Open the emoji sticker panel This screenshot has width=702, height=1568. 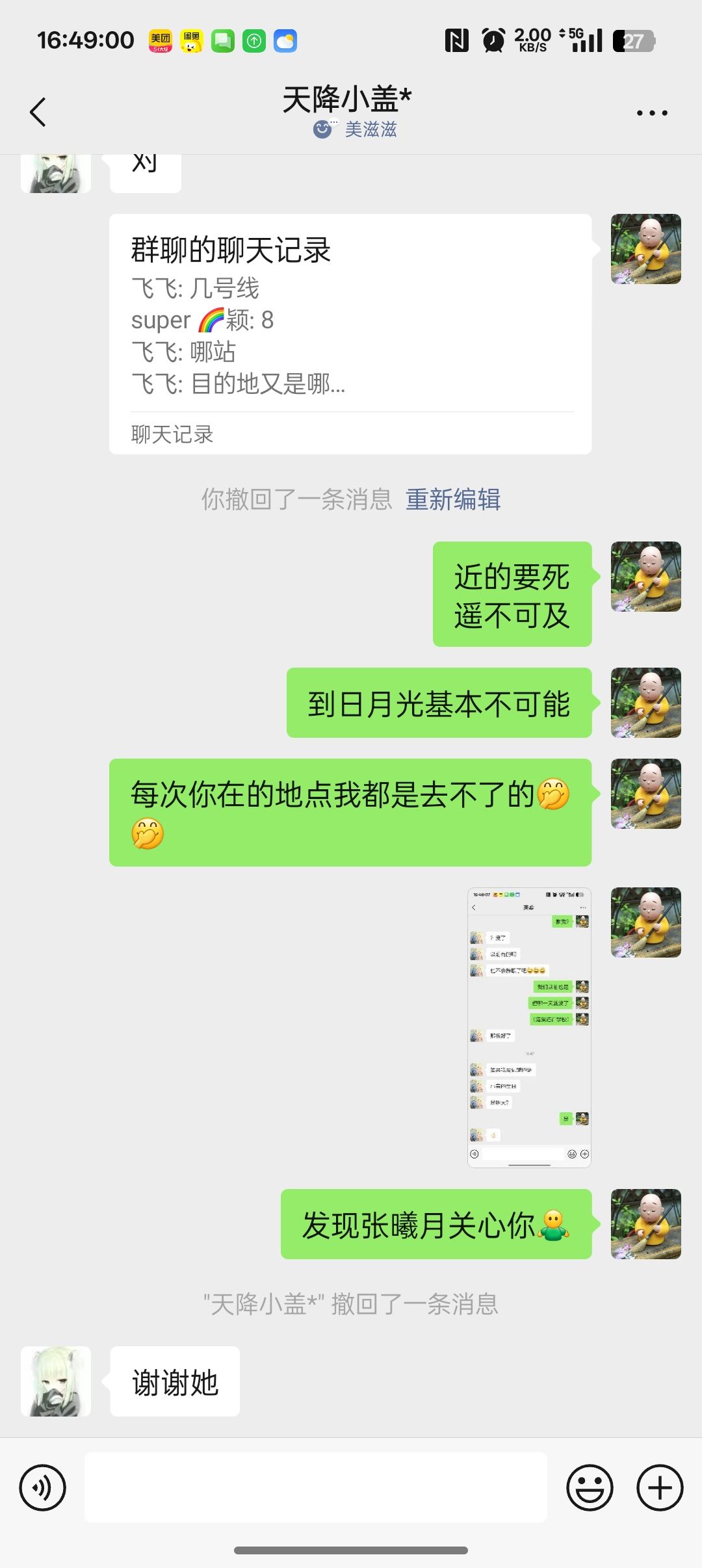590,1487
